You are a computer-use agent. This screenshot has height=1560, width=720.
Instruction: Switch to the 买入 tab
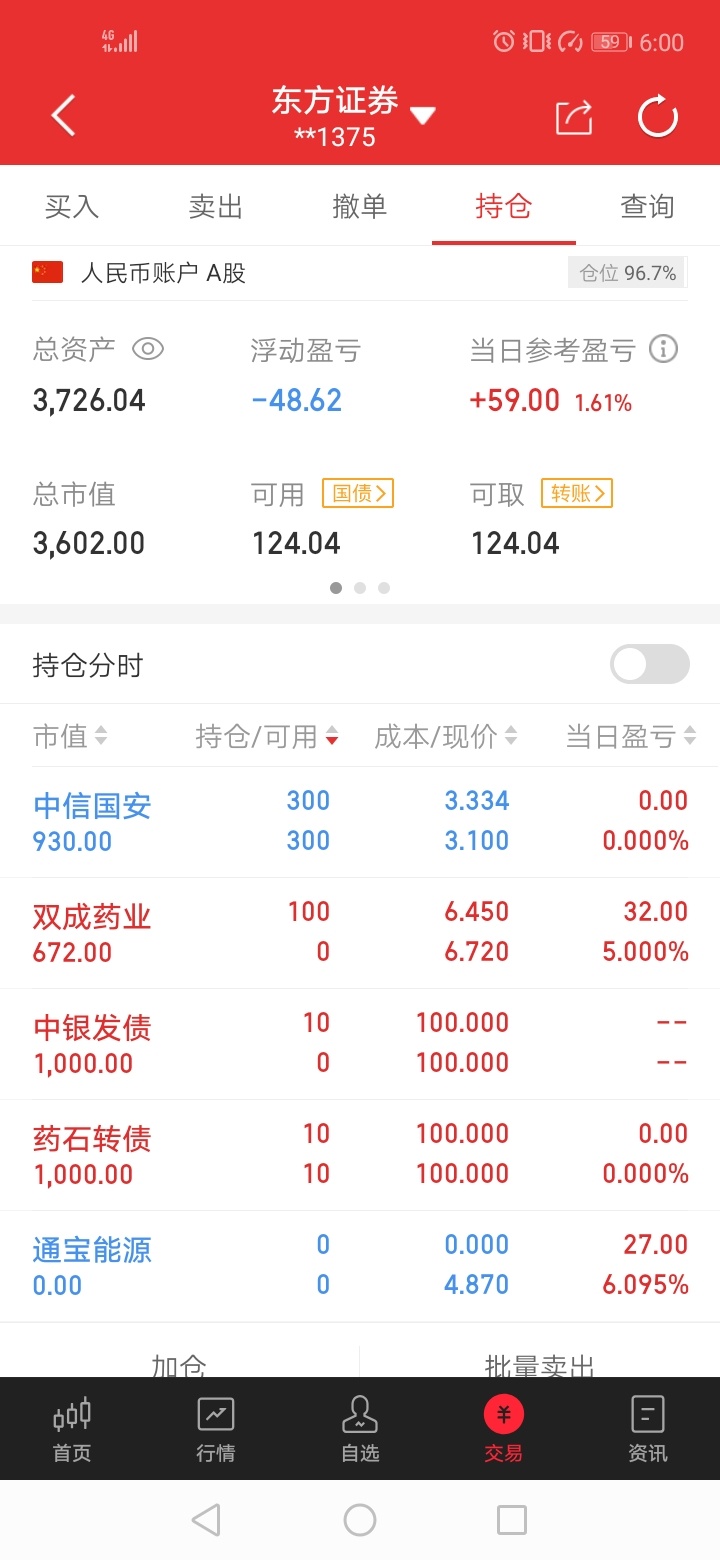pos(72,206)
